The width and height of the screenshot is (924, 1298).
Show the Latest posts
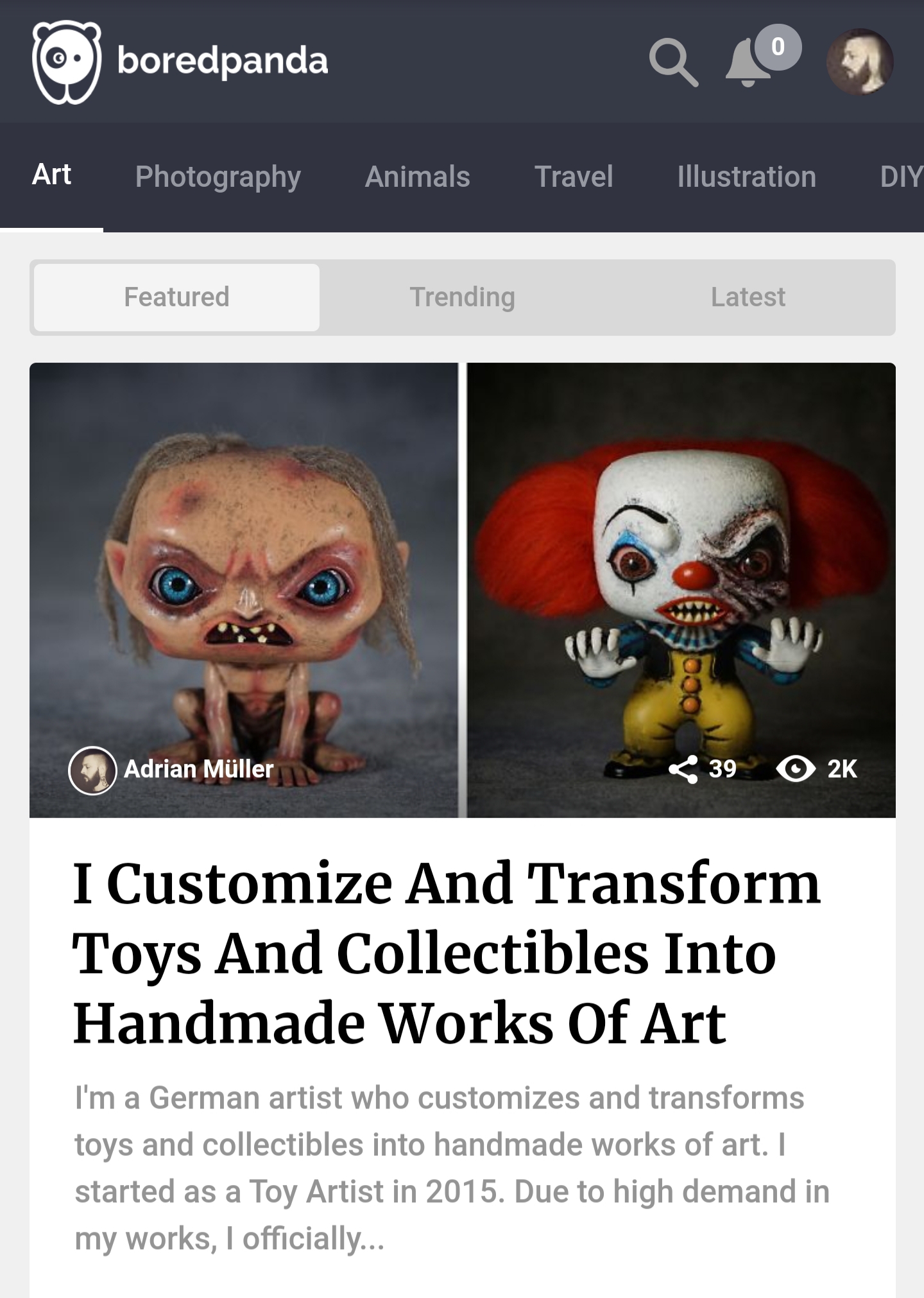(x=748, y=297)
